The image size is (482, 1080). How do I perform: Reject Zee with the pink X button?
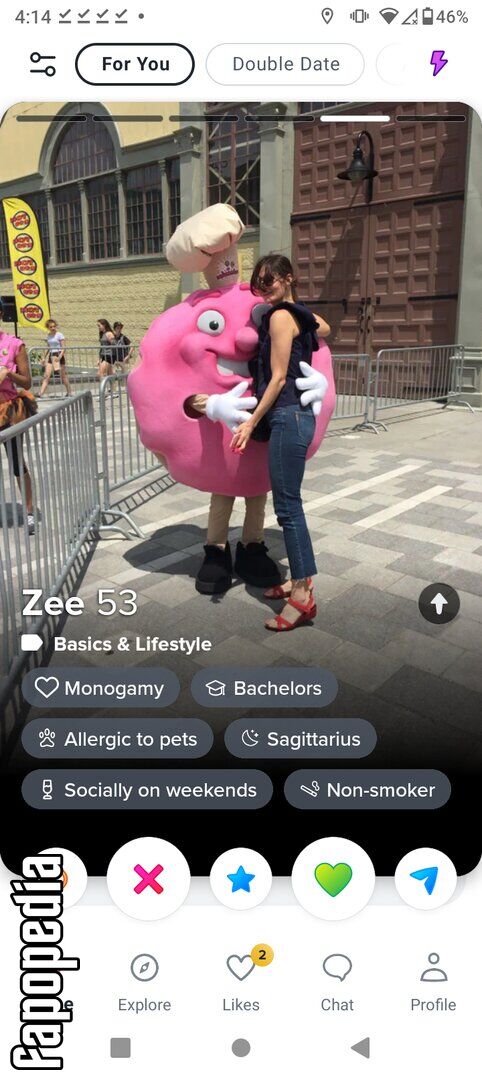(149, 880)
